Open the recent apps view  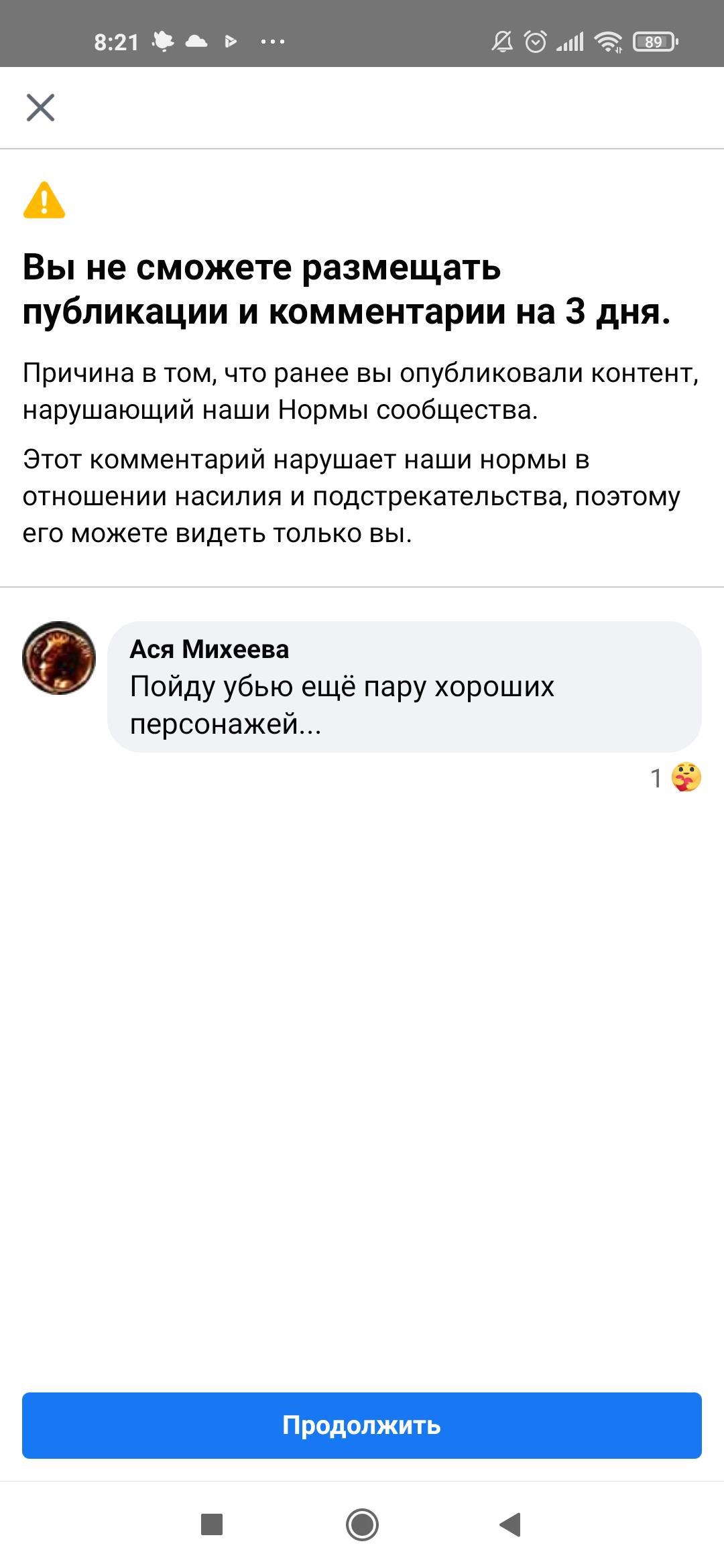212,1524
